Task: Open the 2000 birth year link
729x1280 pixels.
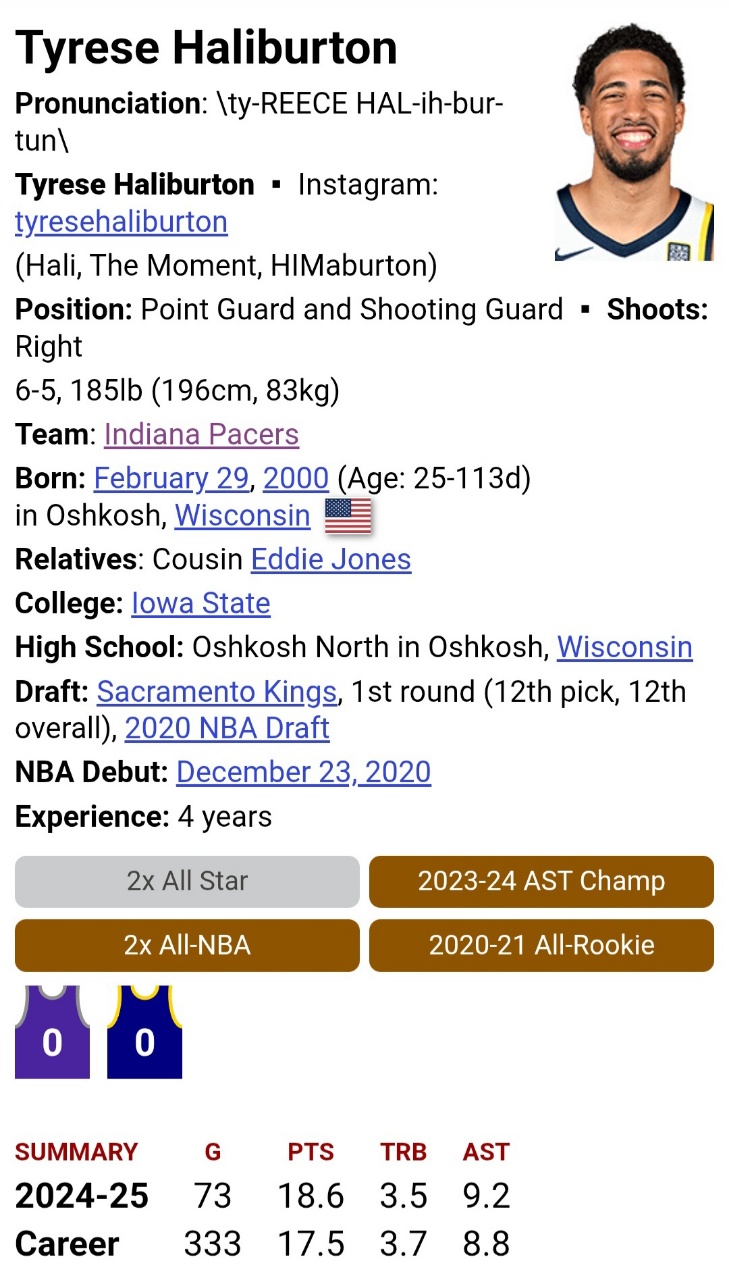Action: pyautogui.click(x=296, y=479)
